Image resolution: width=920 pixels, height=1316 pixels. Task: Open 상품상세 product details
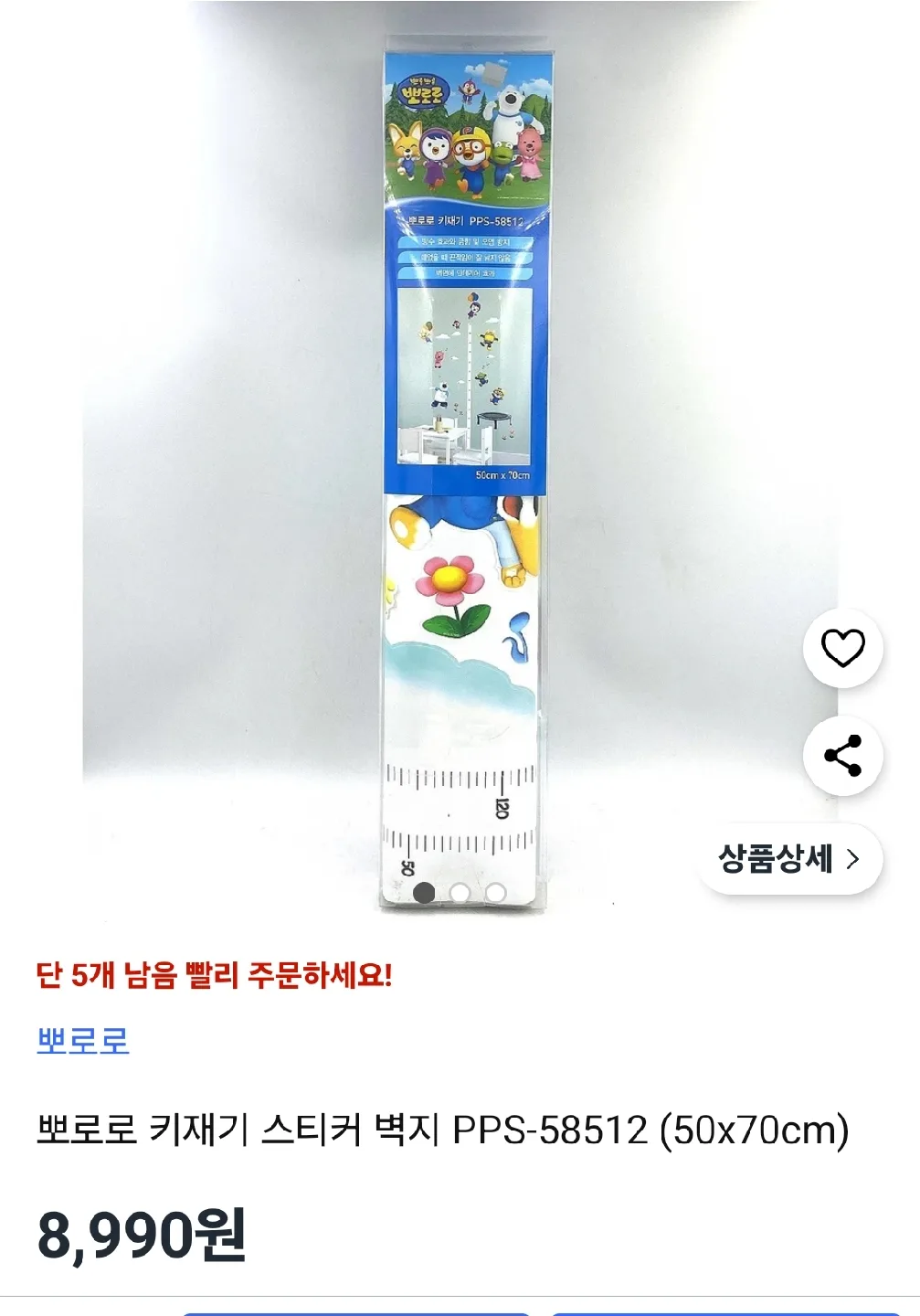tap(789, 859)
